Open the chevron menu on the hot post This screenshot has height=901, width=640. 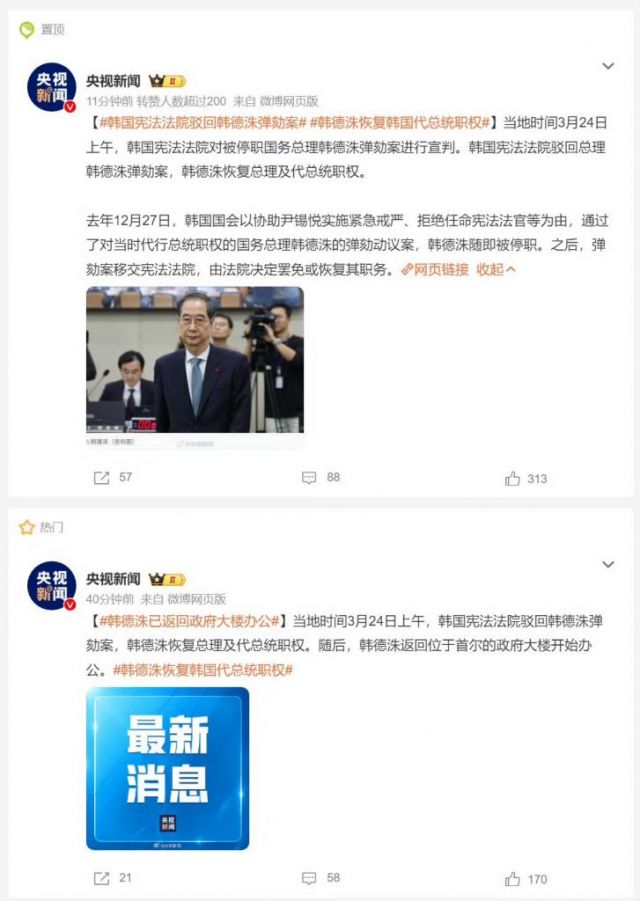pos(607,564)
